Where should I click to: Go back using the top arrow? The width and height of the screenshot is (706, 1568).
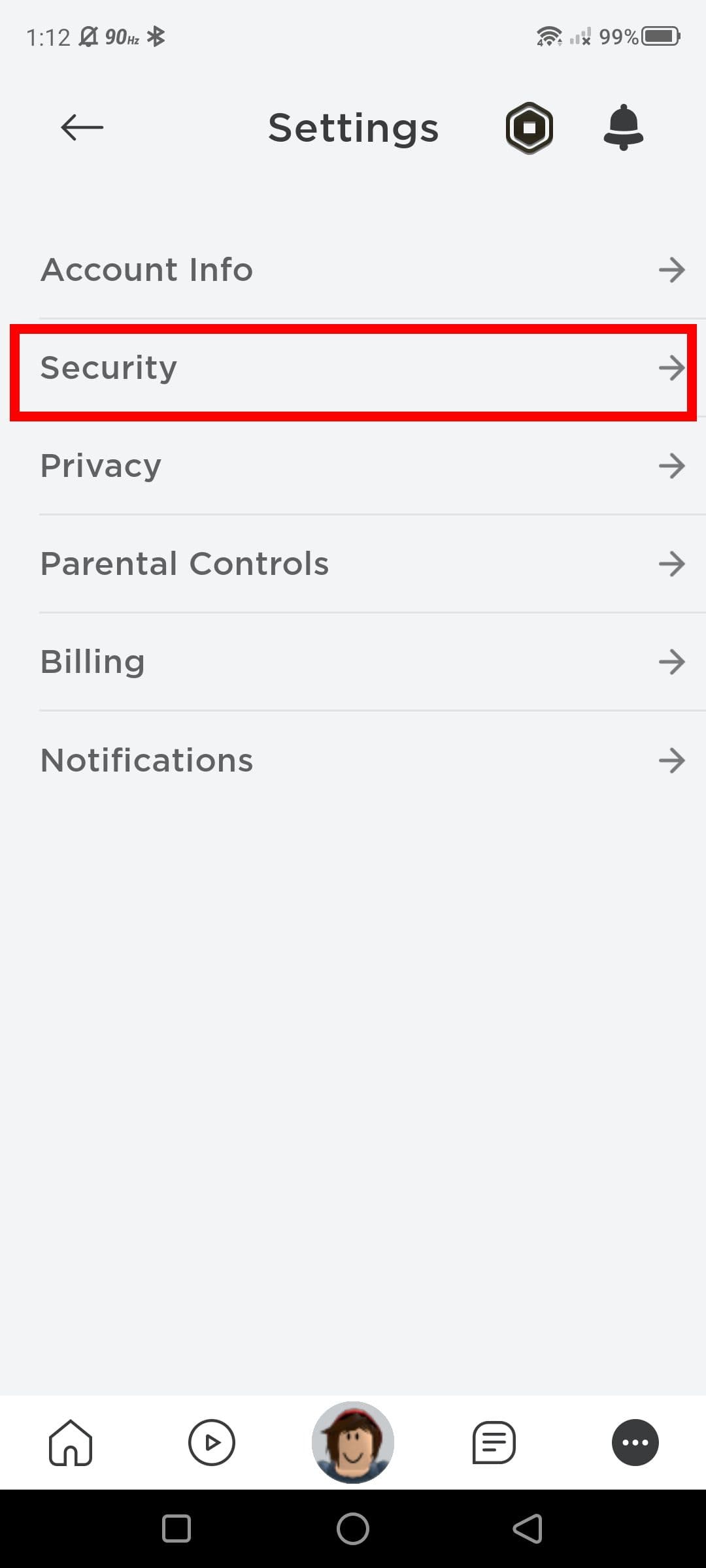point(82,127)
